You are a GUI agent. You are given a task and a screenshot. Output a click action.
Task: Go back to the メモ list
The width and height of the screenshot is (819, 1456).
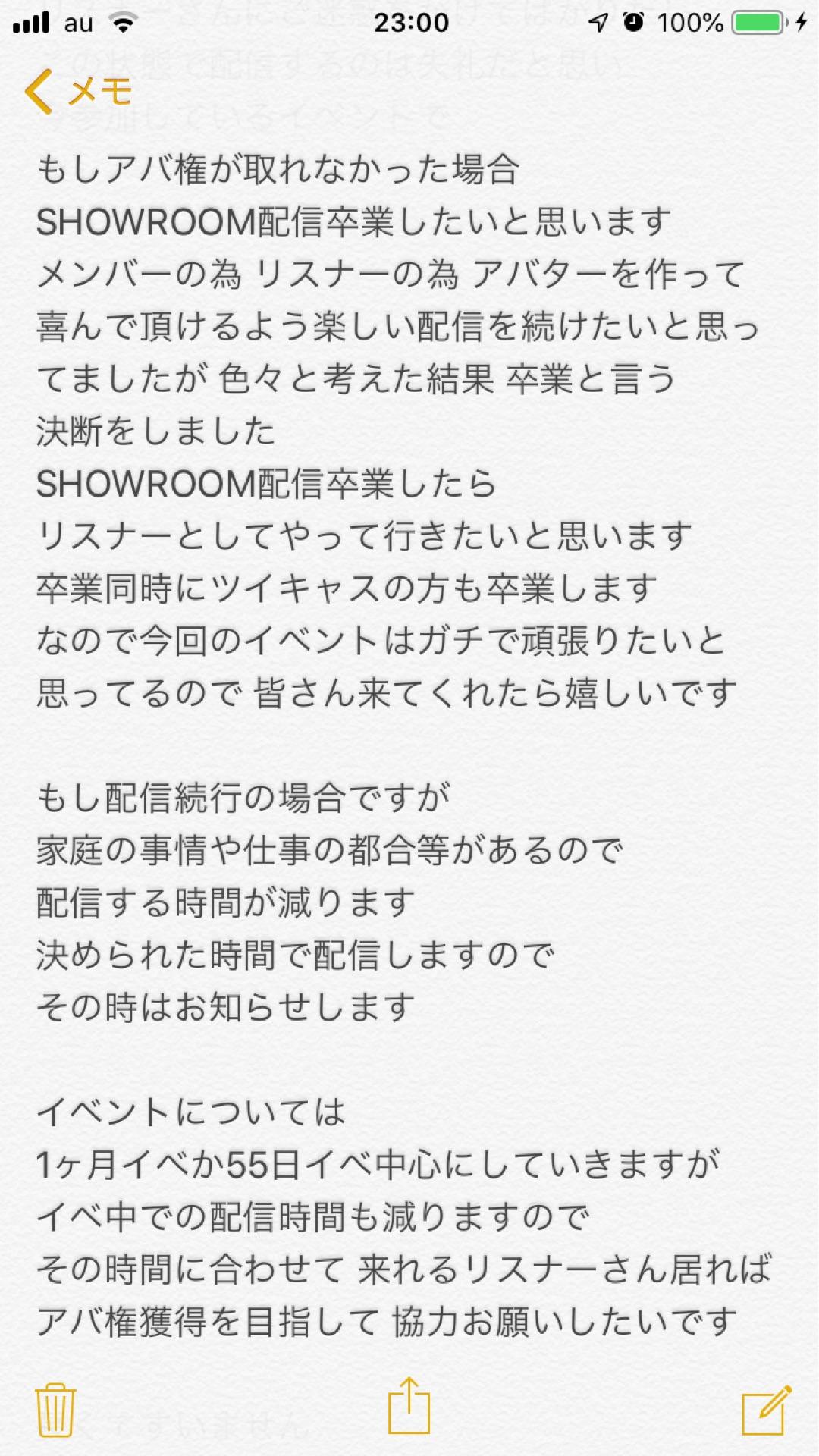[79, 92]
